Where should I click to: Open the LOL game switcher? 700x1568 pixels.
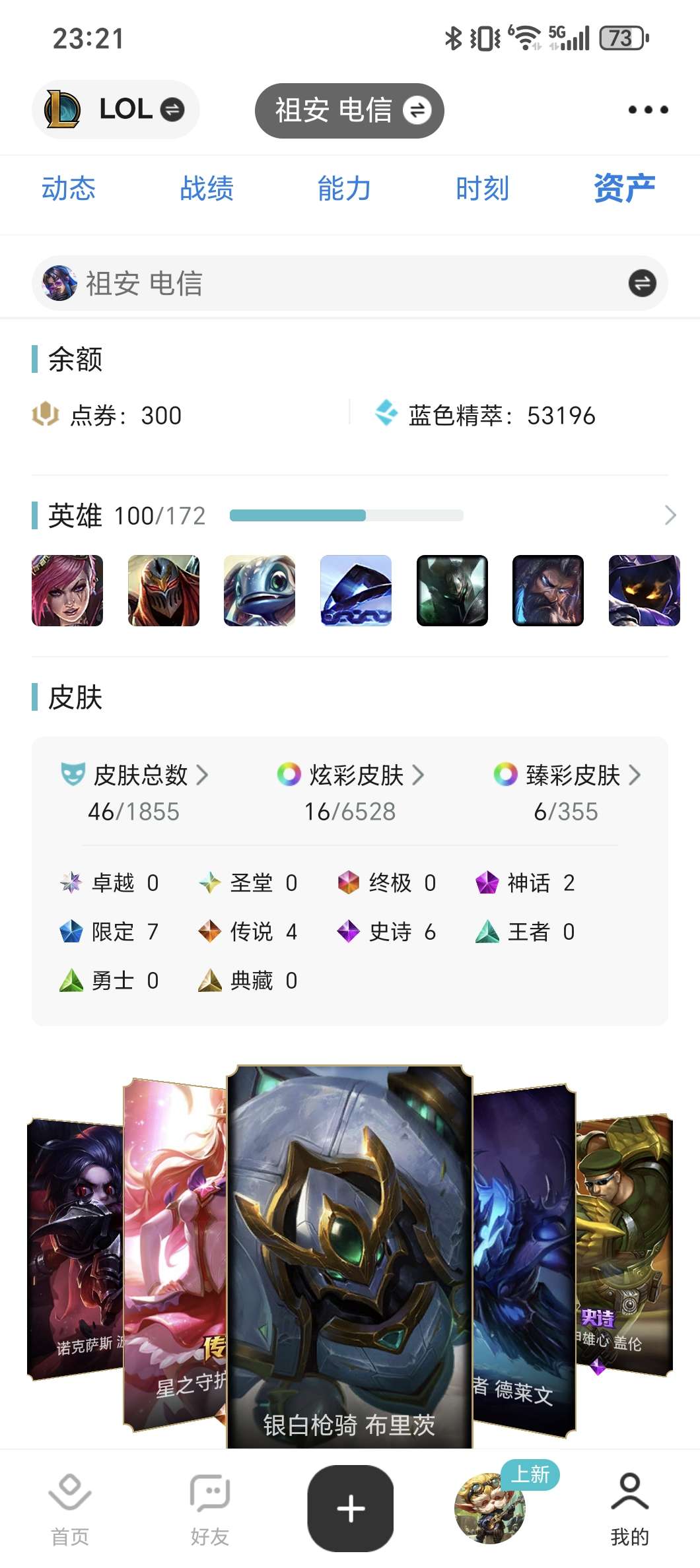[116, 110]
